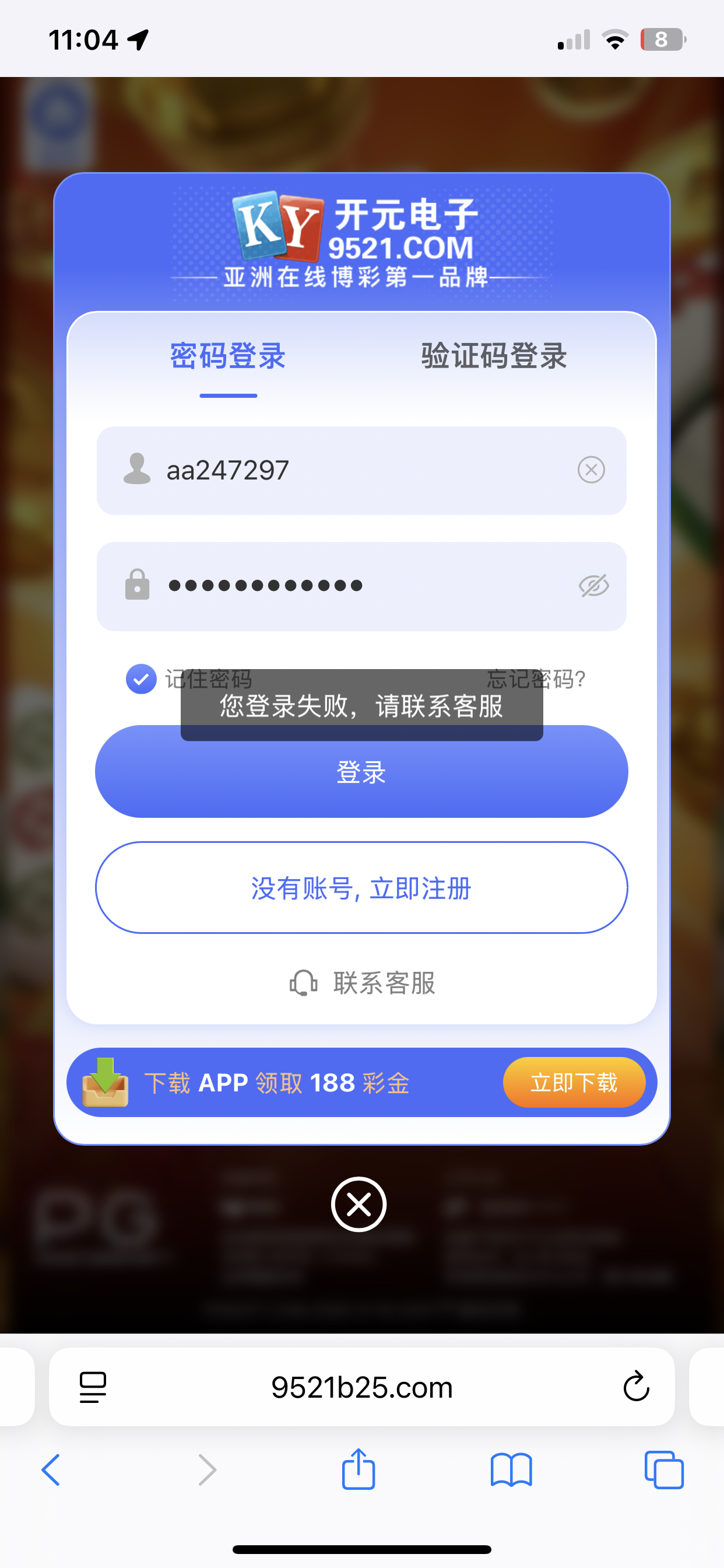Dismiss the popup via the circled X icon

(358, 1204)
